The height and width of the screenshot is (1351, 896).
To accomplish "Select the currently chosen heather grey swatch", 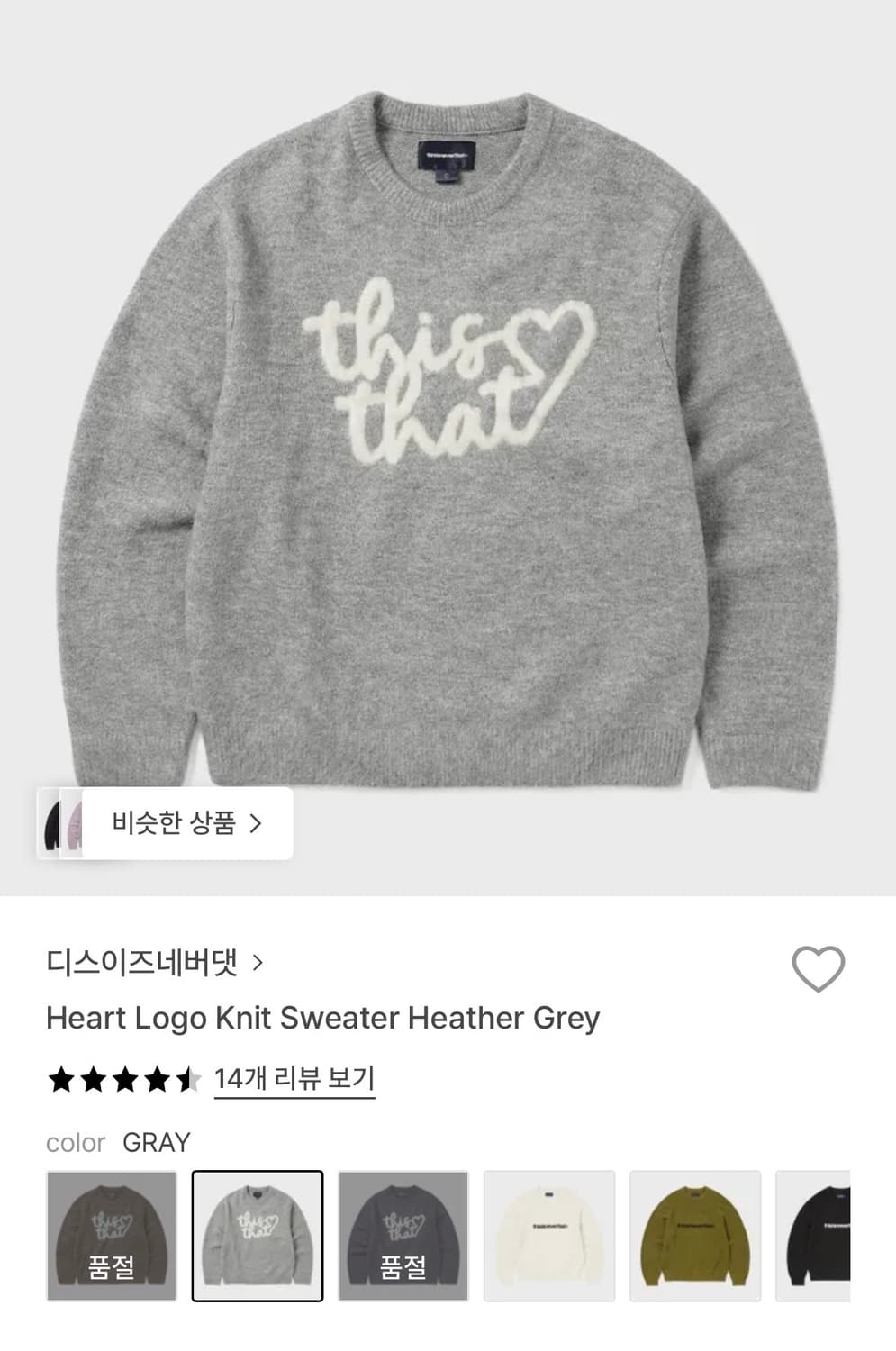I will point(258,1235).
